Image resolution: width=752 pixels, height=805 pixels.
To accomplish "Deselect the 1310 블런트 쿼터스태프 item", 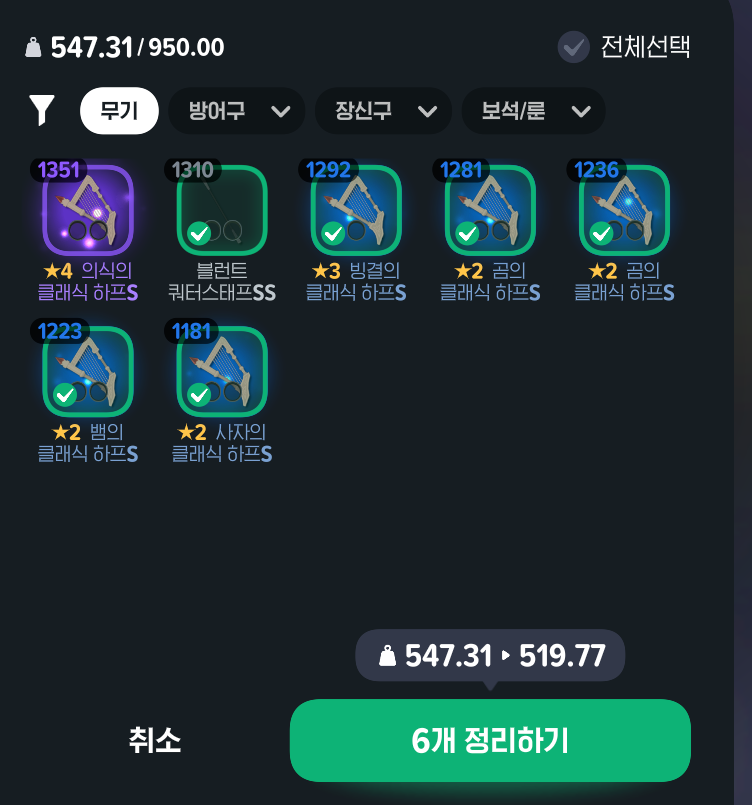I will 222,210.
